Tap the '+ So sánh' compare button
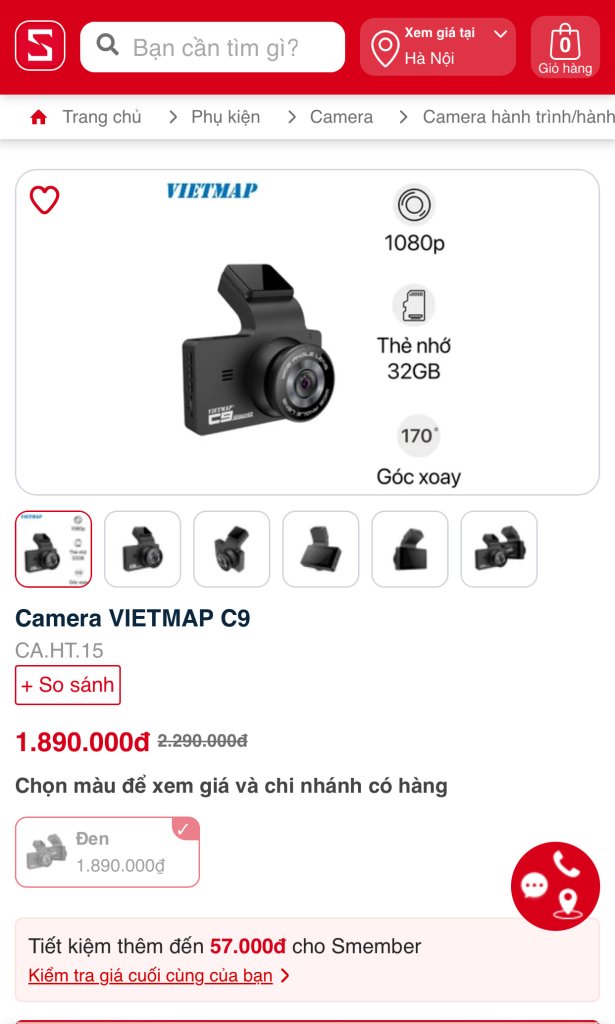The height and width of the screenshot is (1024, 615). tap(68, 685)
